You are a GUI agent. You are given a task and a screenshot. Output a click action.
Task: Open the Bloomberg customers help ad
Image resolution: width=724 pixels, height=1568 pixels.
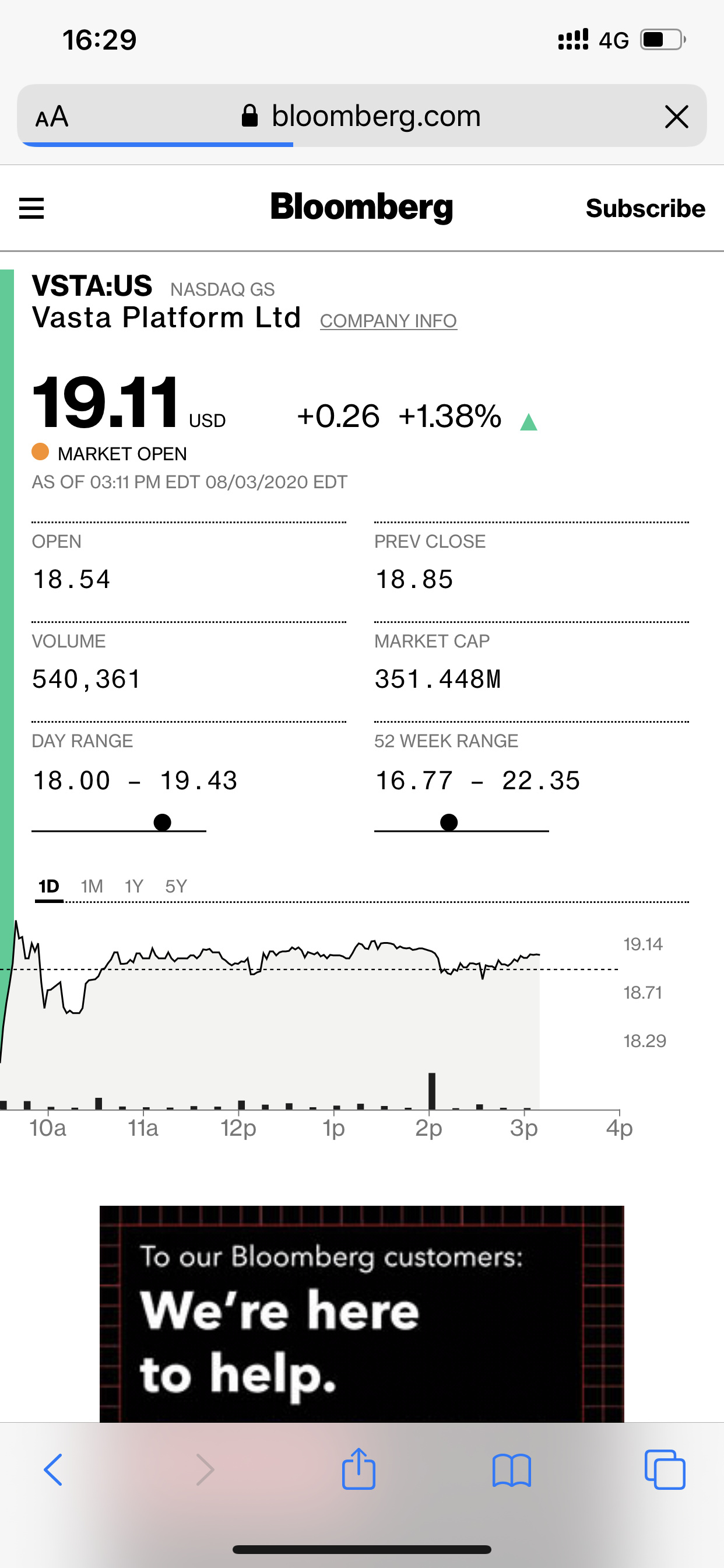361,1314
